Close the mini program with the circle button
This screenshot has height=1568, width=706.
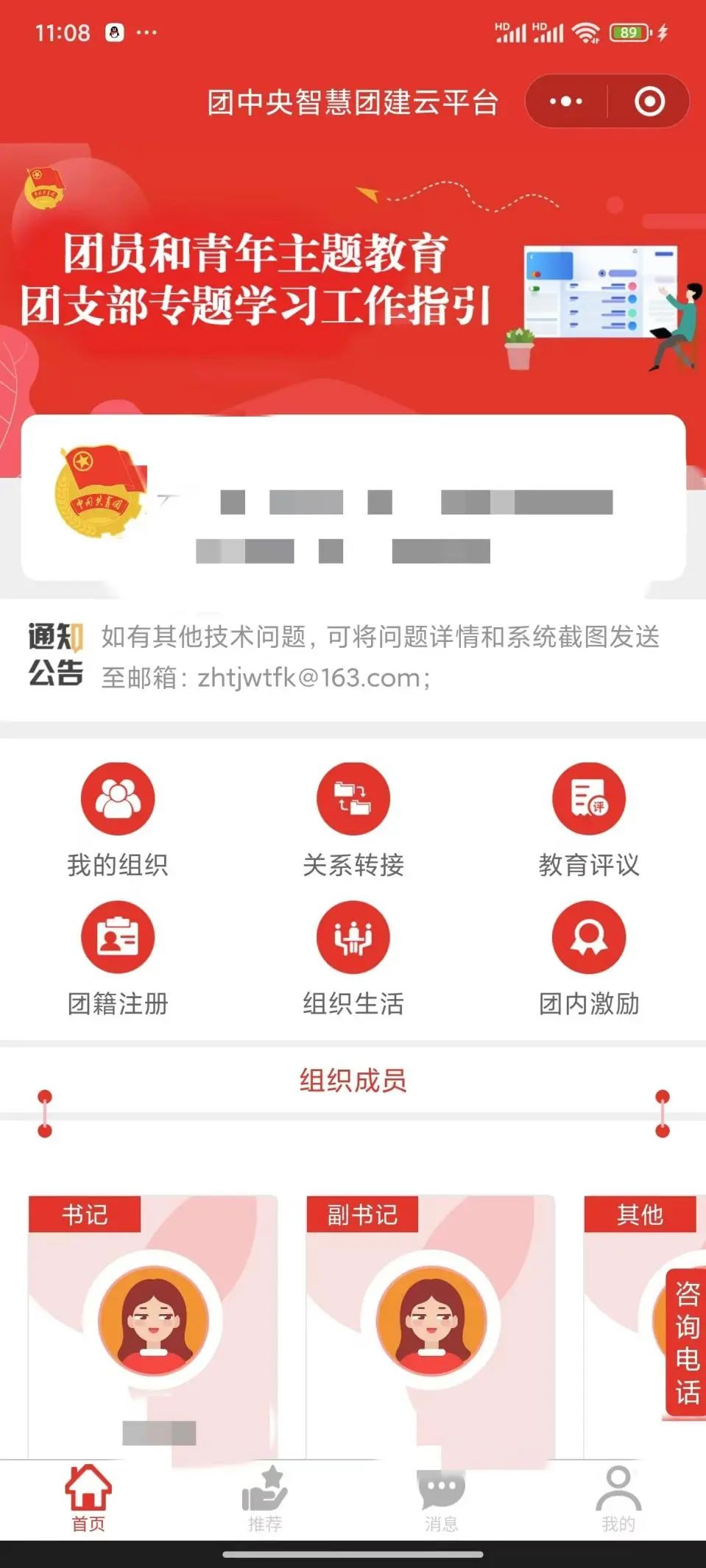(649, 102)
